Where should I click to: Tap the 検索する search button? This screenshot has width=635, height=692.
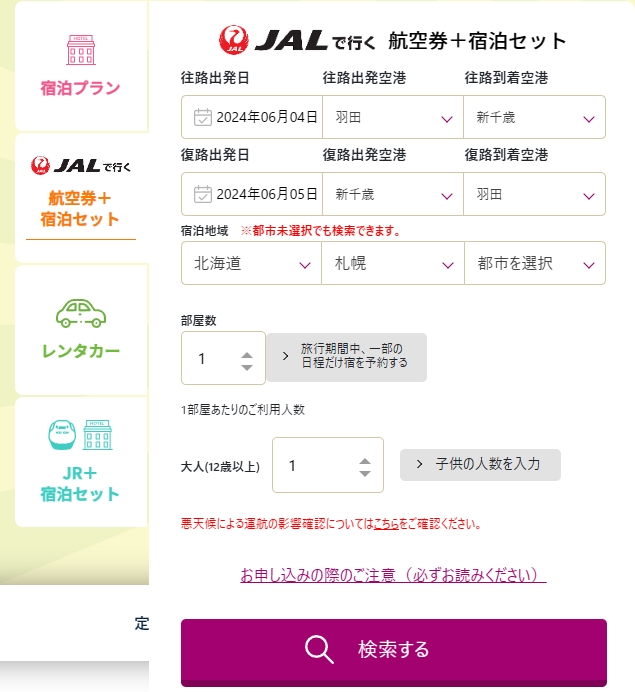pos(393,650)
